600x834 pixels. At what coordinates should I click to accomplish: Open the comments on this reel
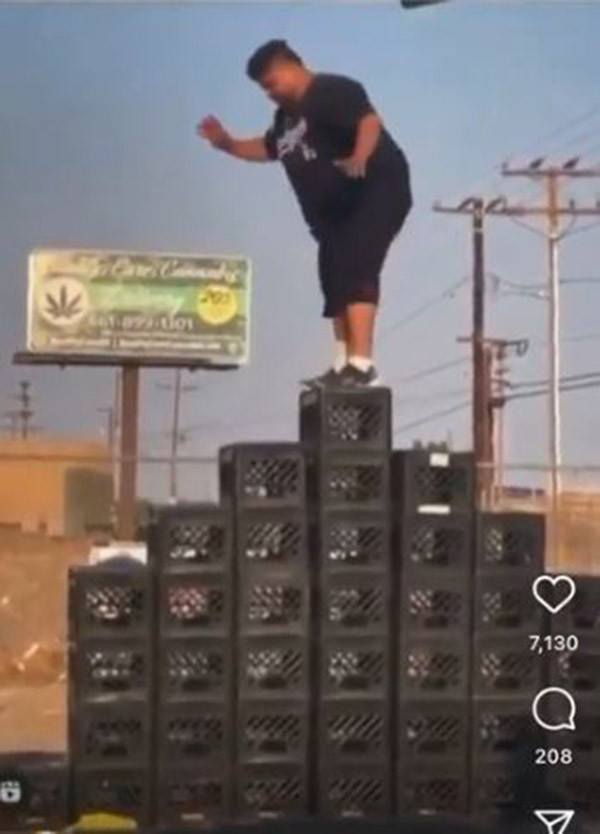tap(553, 710)
